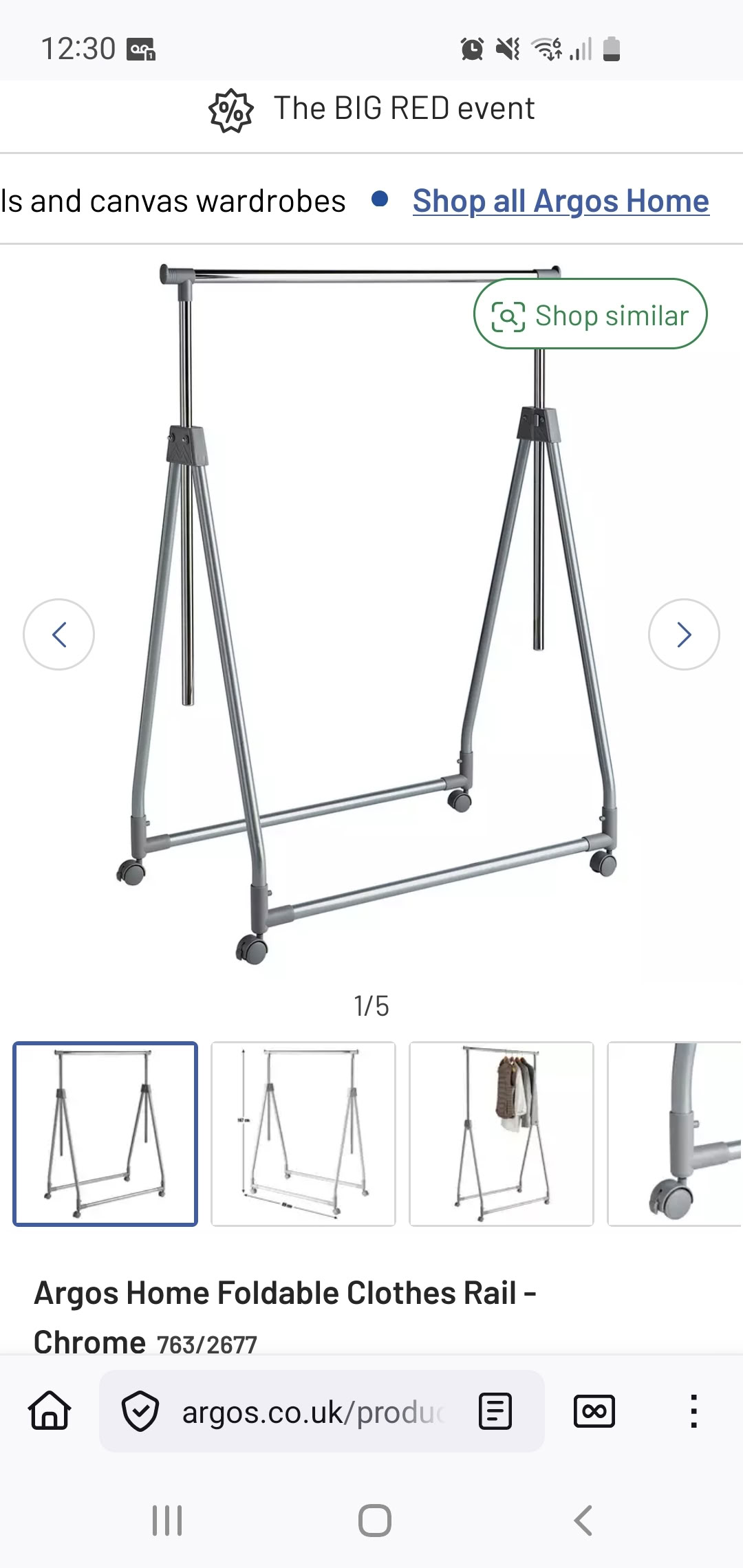The height and width of the screenshot is (1568, 743).
Task: Show previous product image
Action: click(59, 634)
